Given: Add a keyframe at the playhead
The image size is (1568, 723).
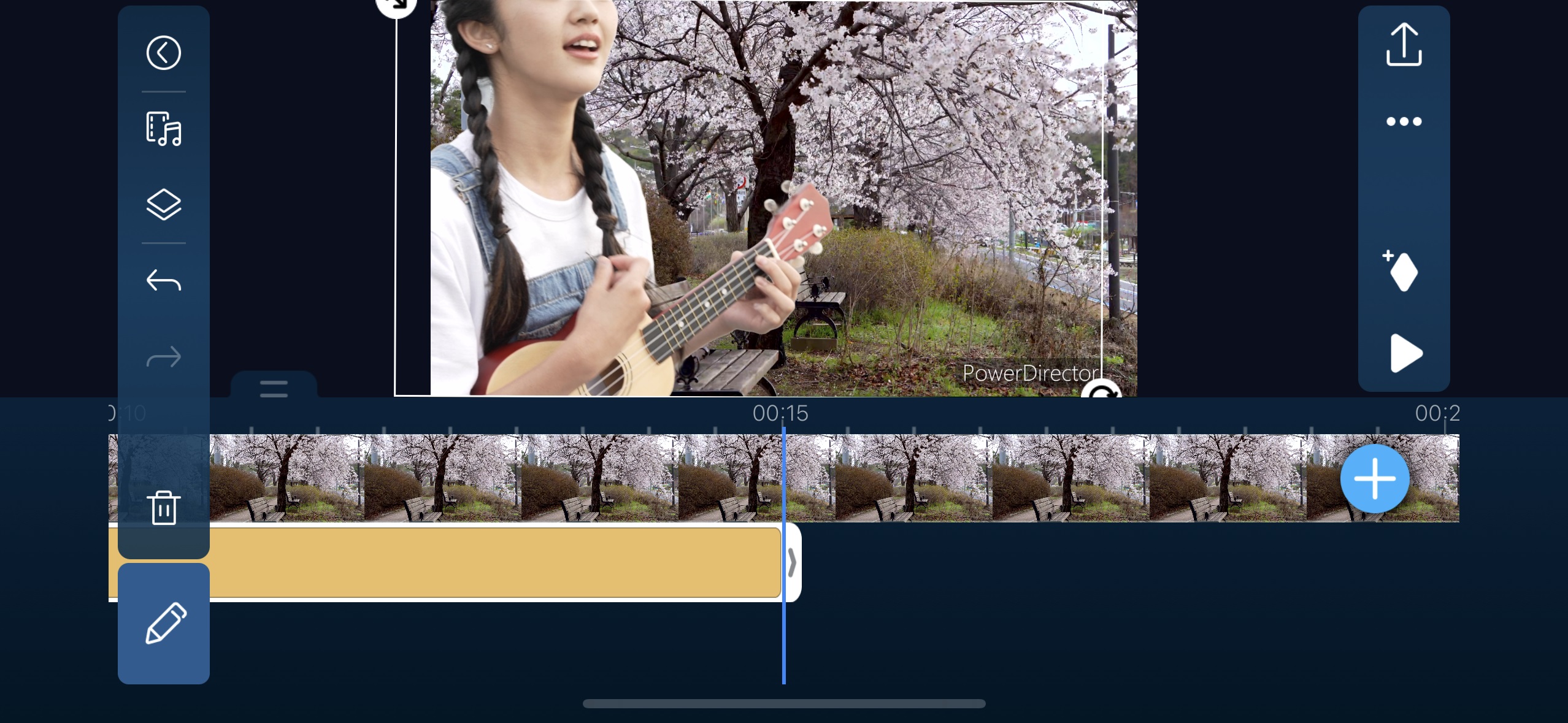Looking at the screenshot, I should point(1402,271).
